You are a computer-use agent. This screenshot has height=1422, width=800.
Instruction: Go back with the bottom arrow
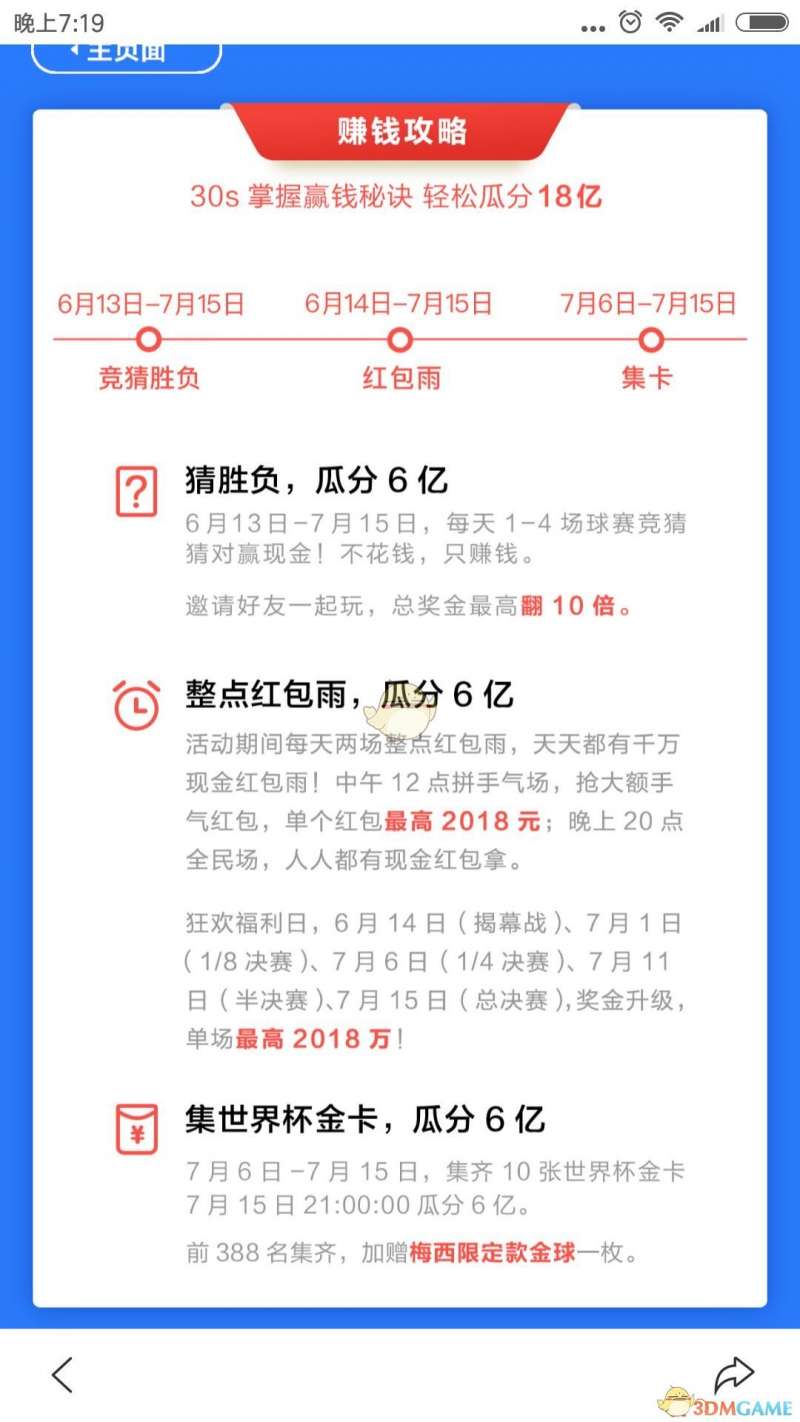tap(63, 1375)
